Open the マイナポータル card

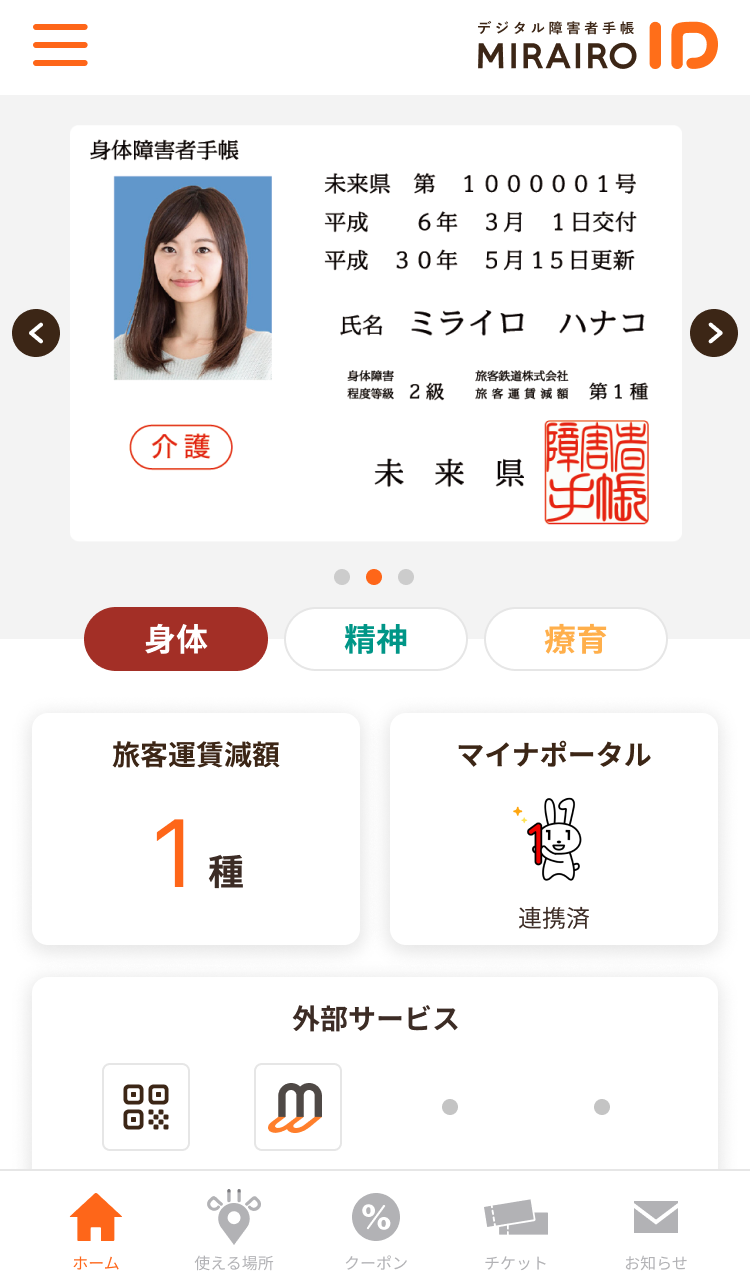pyautogui.click(x=554, y=829)
